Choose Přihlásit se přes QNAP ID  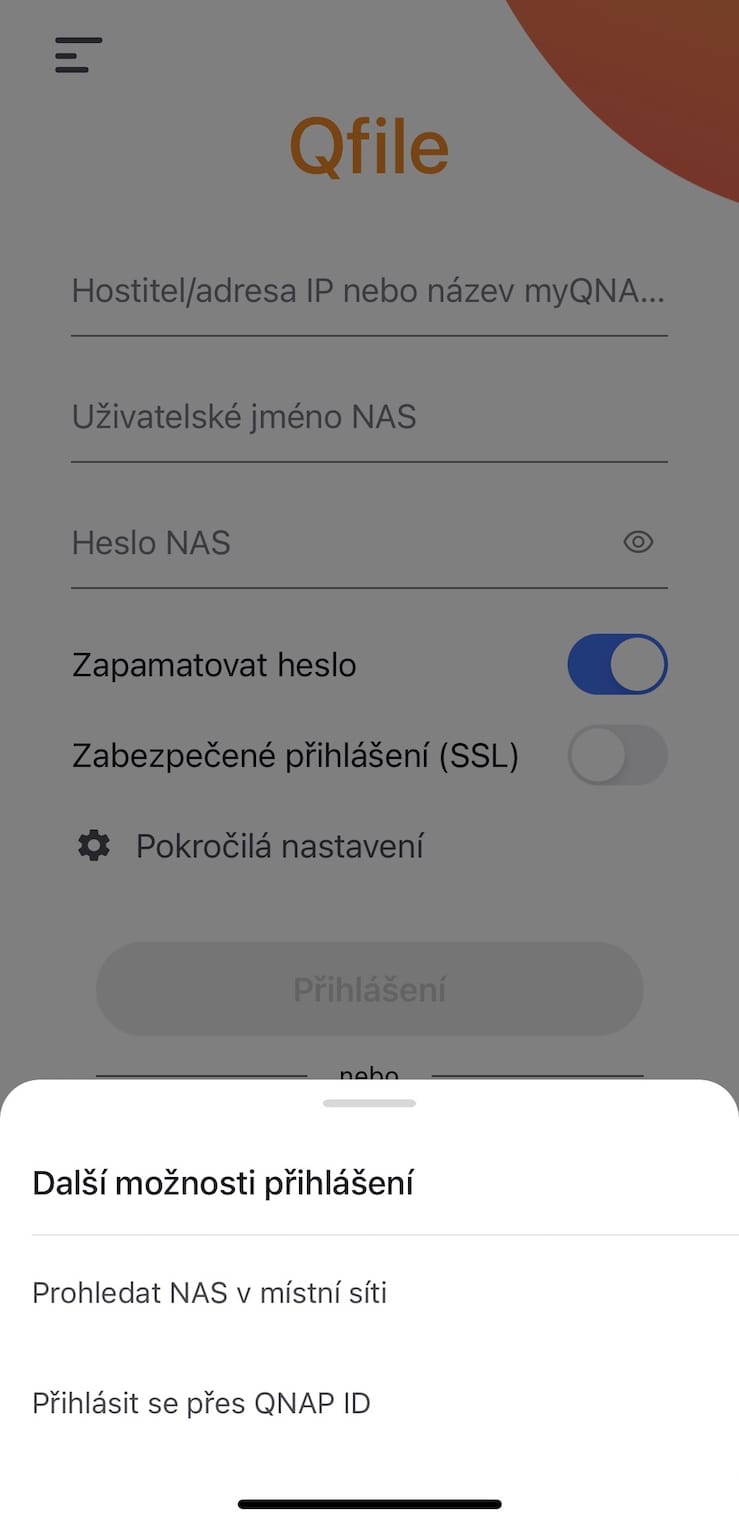(201, 1403)
